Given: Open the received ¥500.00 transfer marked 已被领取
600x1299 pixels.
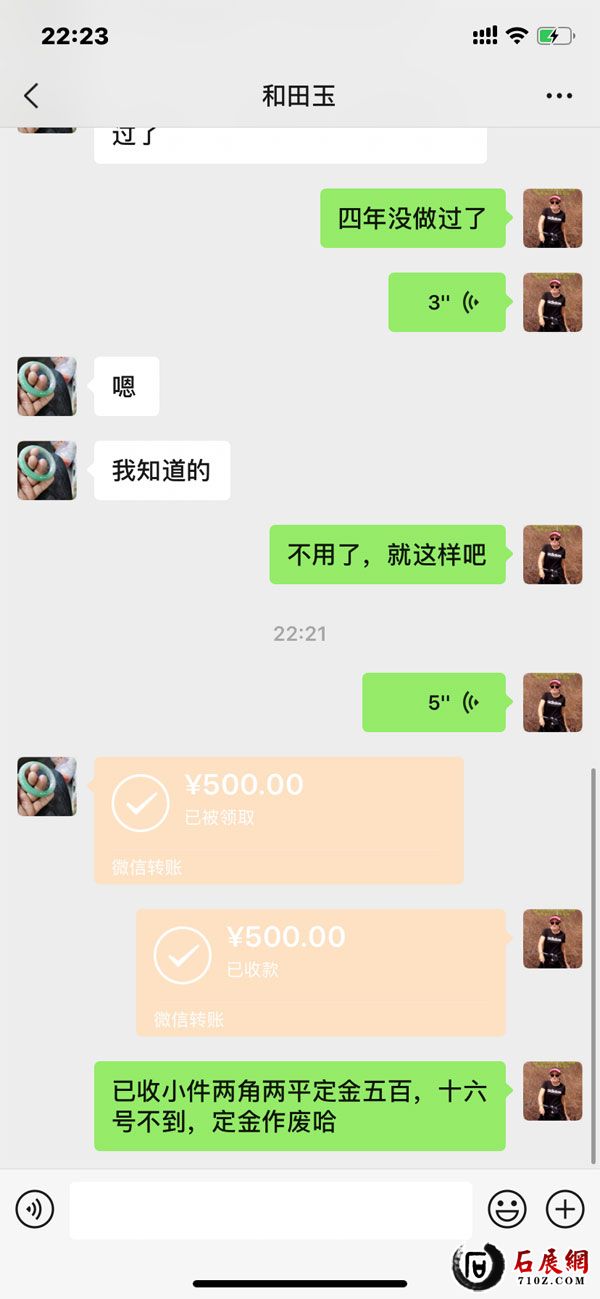Looking at the screenshot, I should (279, 820).
